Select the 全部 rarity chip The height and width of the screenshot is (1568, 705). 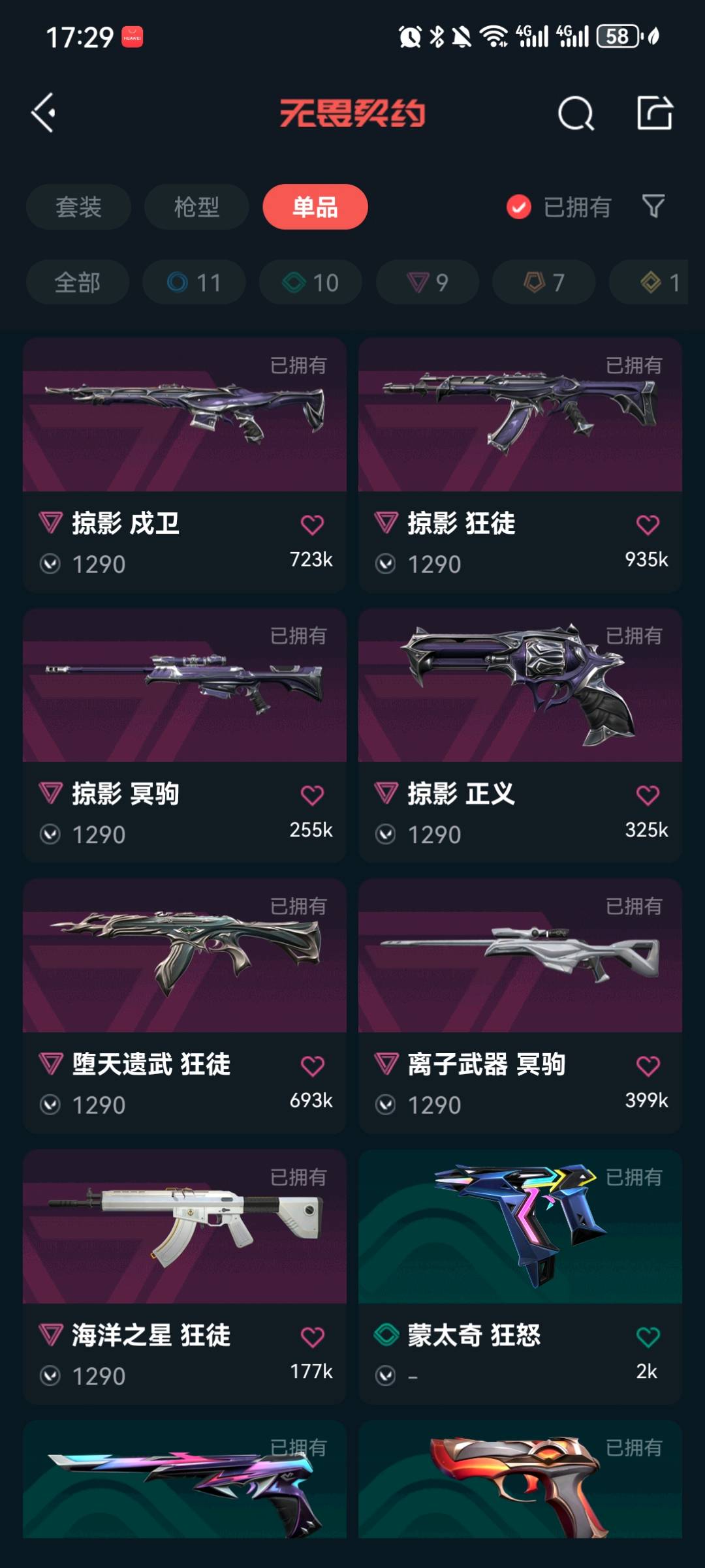pos(78,283)
